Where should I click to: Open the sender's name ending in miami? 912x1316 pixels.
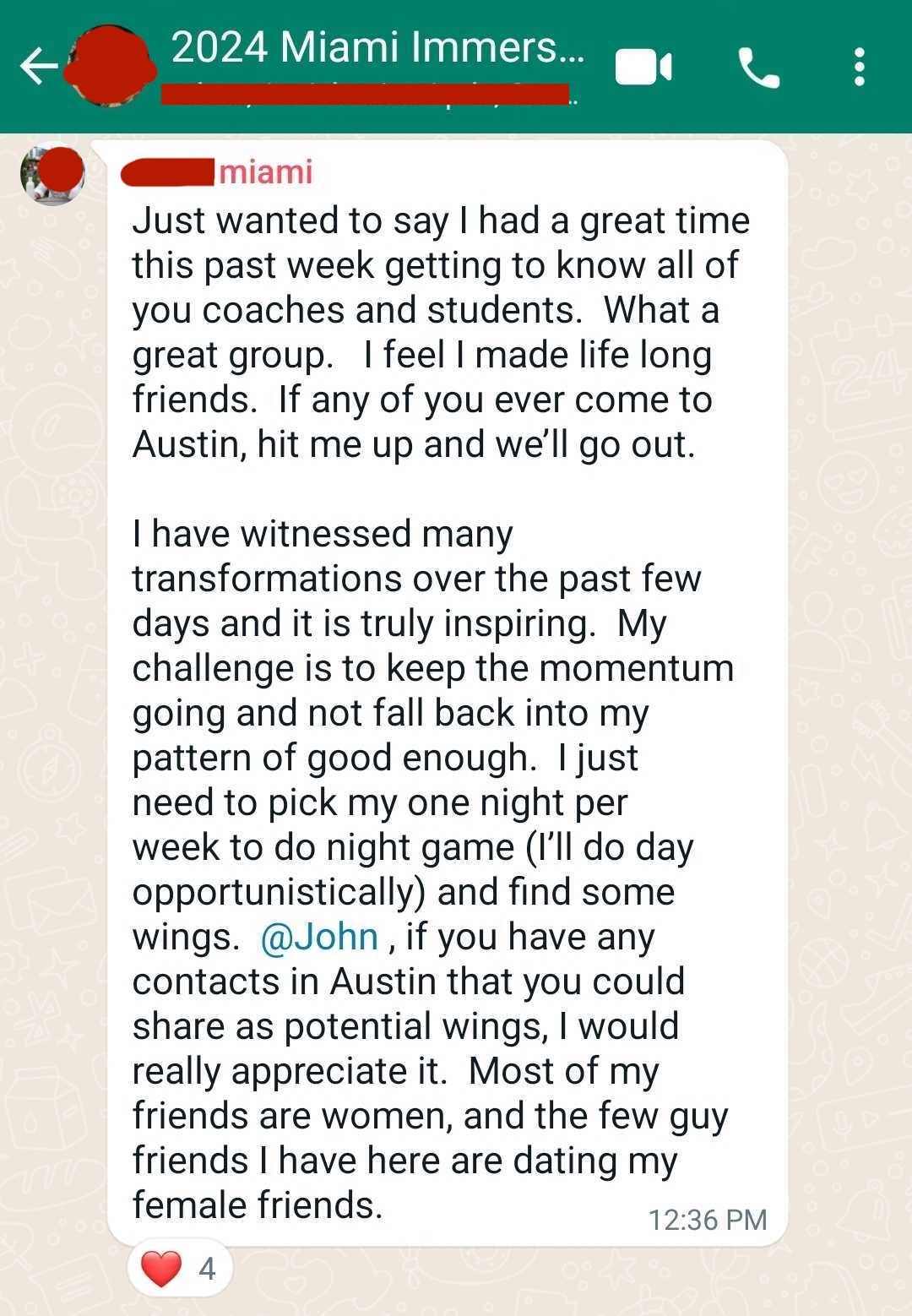[218, 172]
